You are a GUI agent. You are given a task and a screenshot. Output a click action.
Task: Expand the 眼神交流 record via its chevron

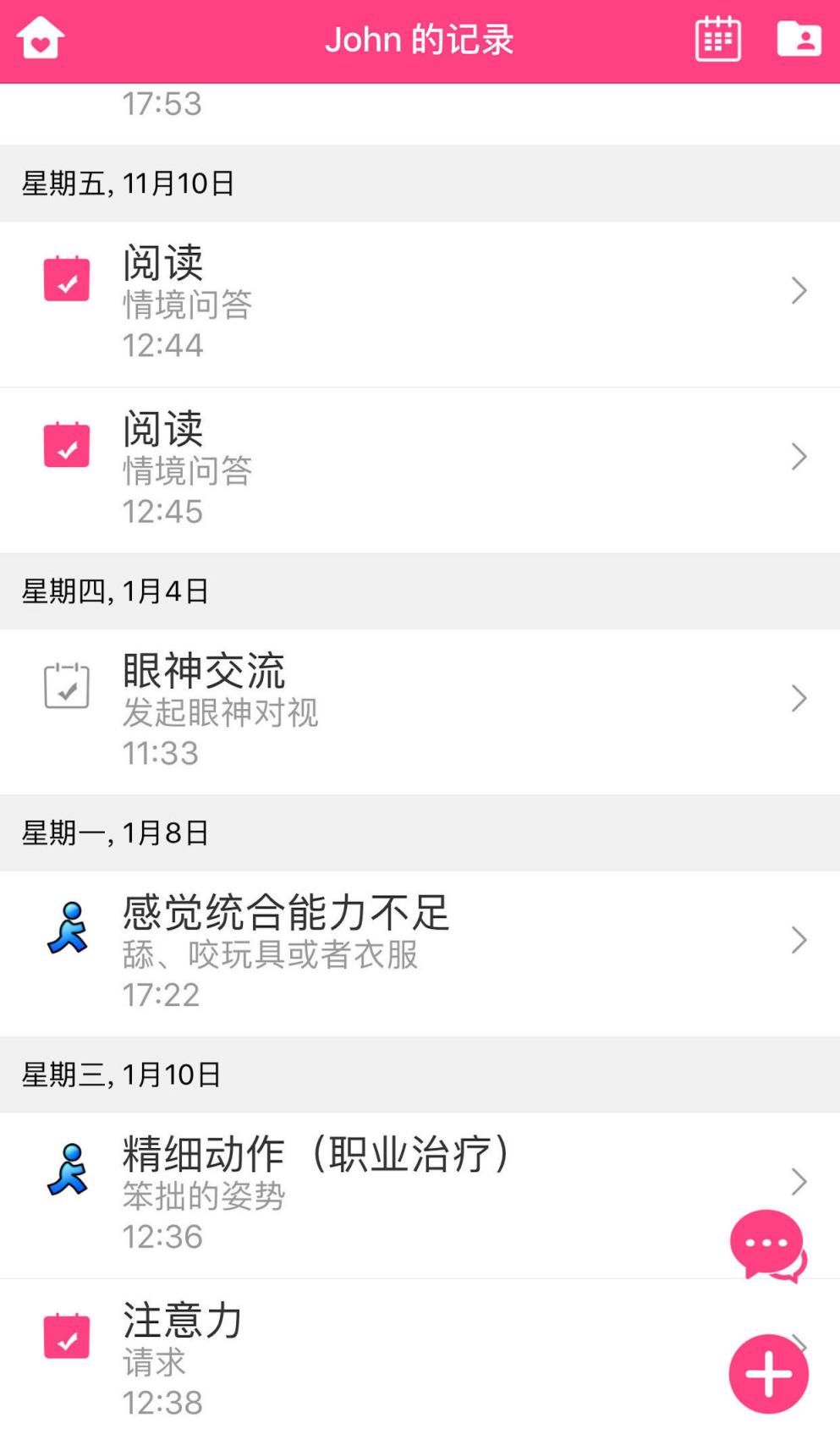(799, 699)
